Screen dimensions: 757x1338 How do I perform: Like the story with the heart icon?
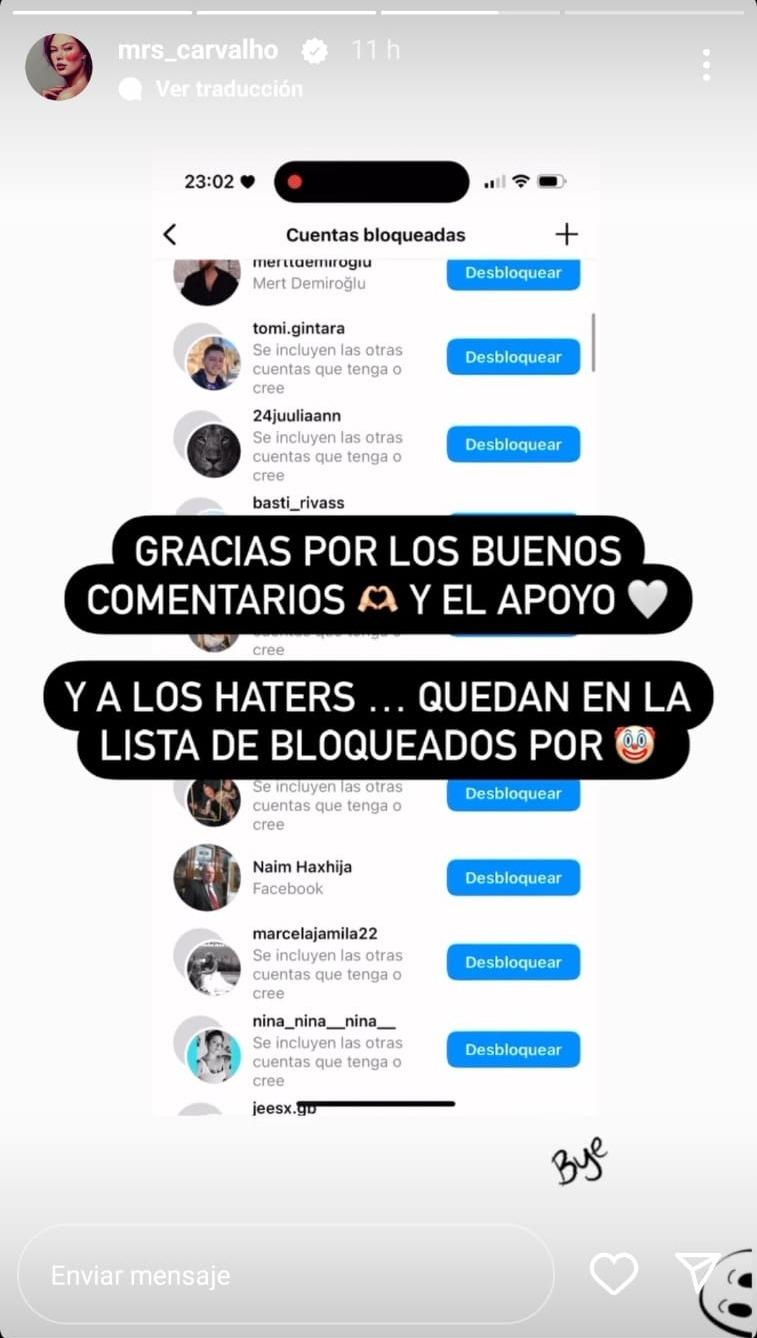(614, 1274)
